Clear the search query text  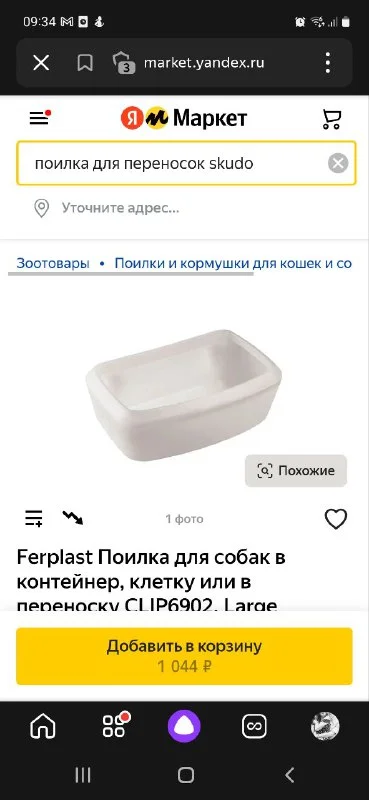(x=337, y=164)
